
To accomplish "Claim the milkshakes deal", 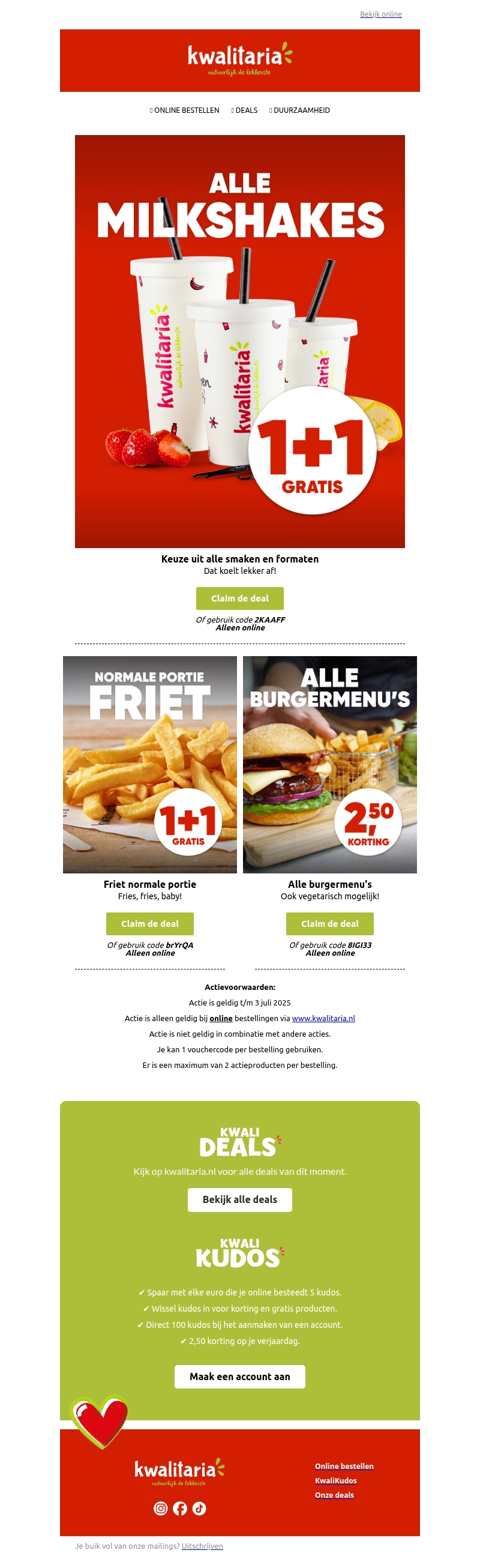I will pyautogui.click(x=239, y=598).
